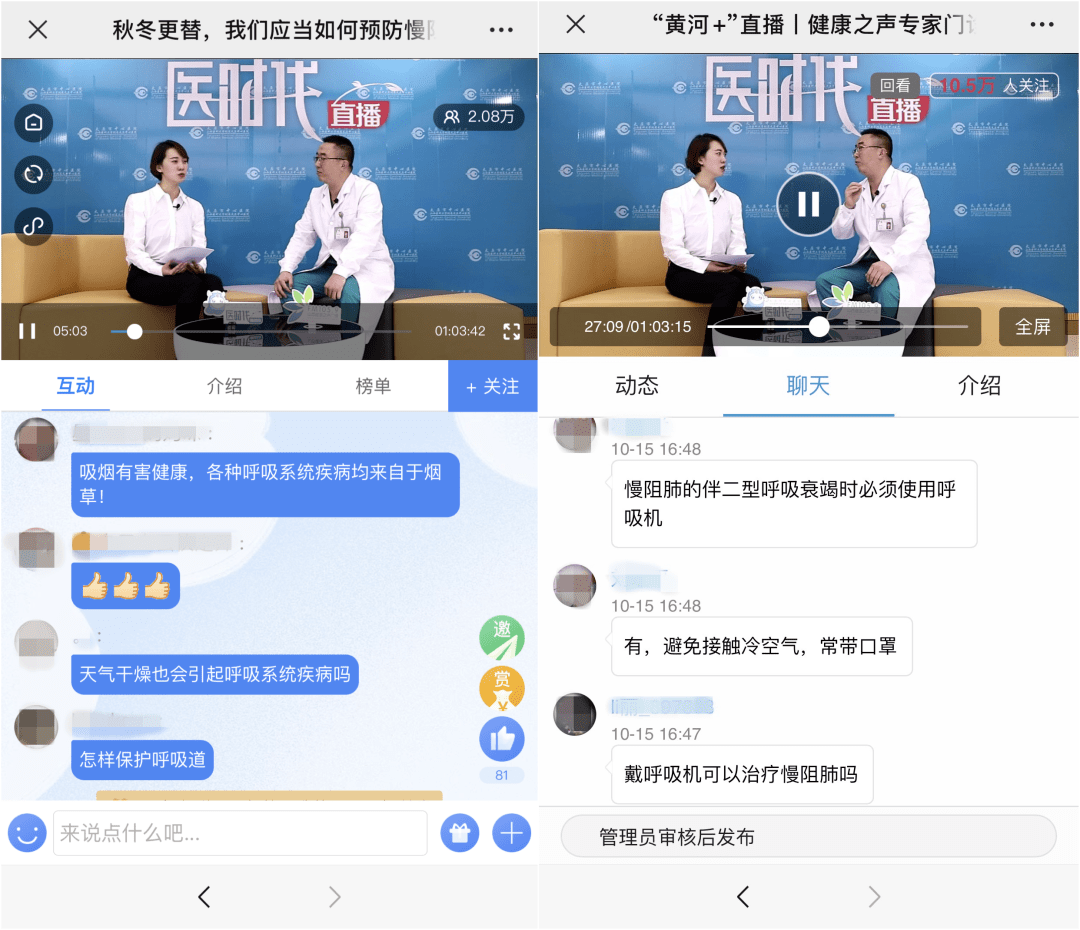This screenshot has height=930, width=1080.
Task: Follow the channel with + 关注
Action: (492, 386)
